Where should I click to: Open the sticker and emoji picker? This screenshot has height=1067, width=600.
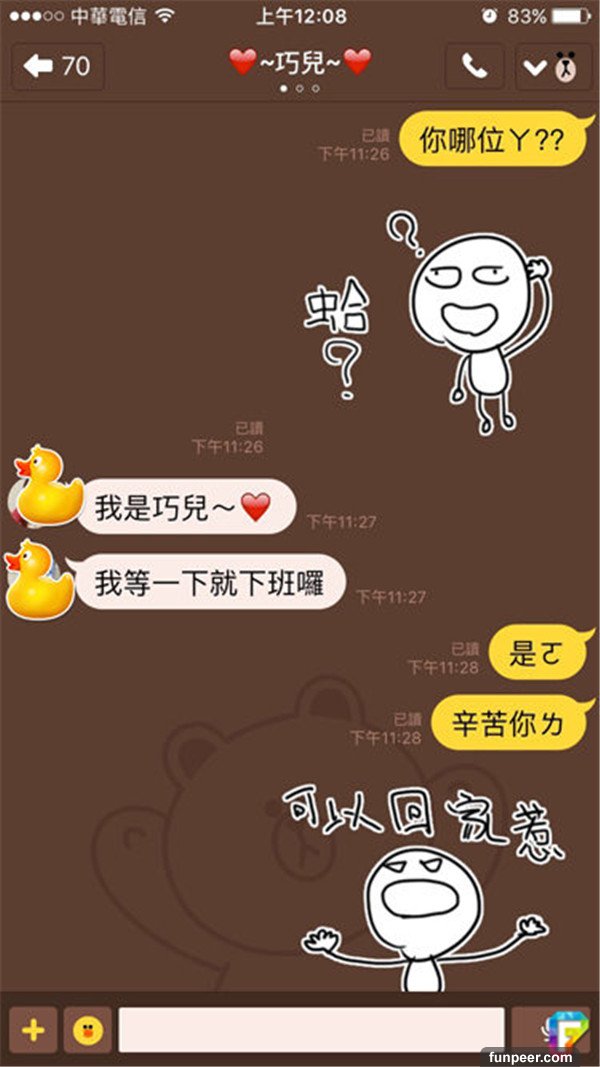click(88, 1030)
